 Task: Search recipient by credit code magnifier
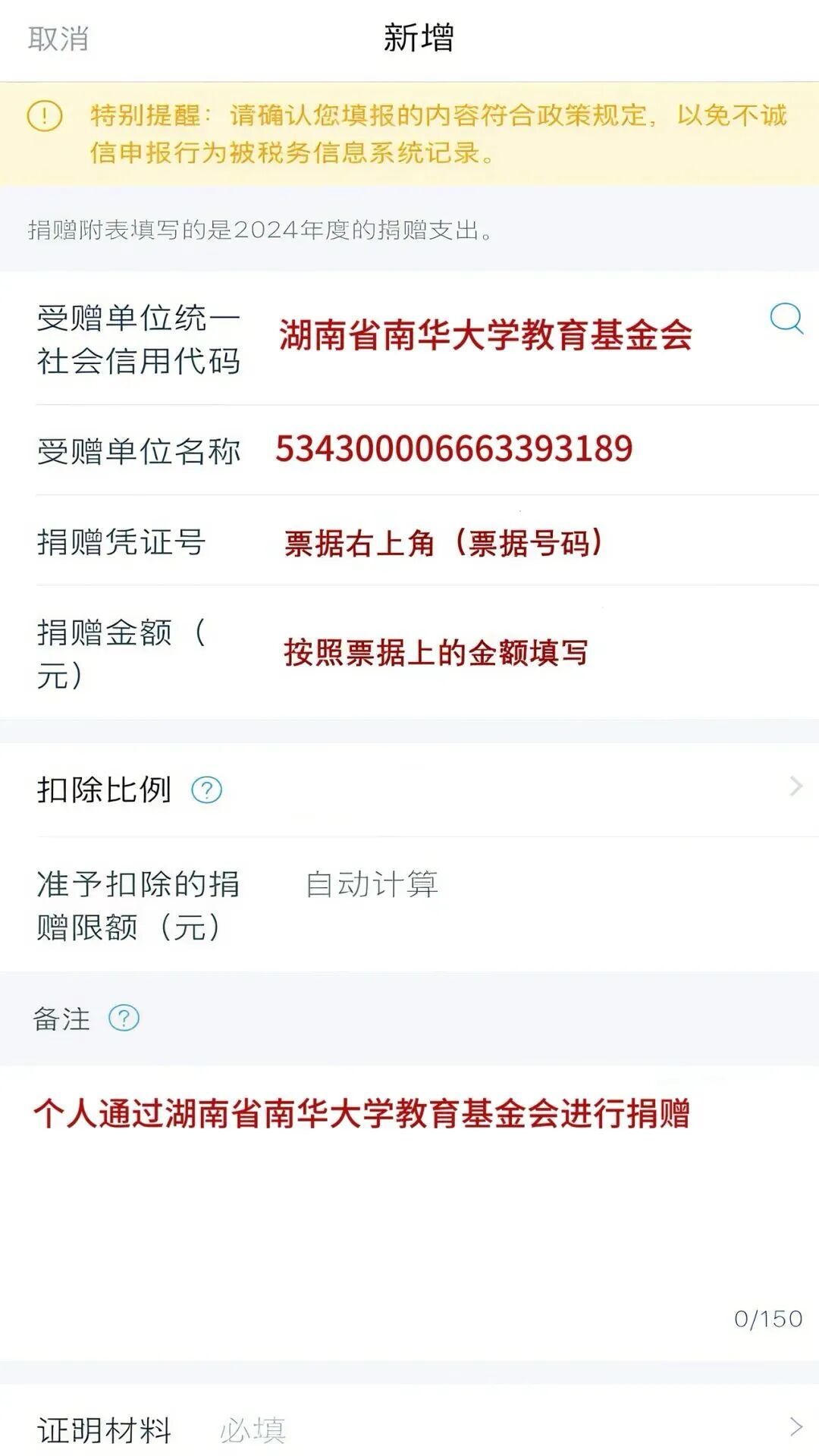[x=786, y=318]
